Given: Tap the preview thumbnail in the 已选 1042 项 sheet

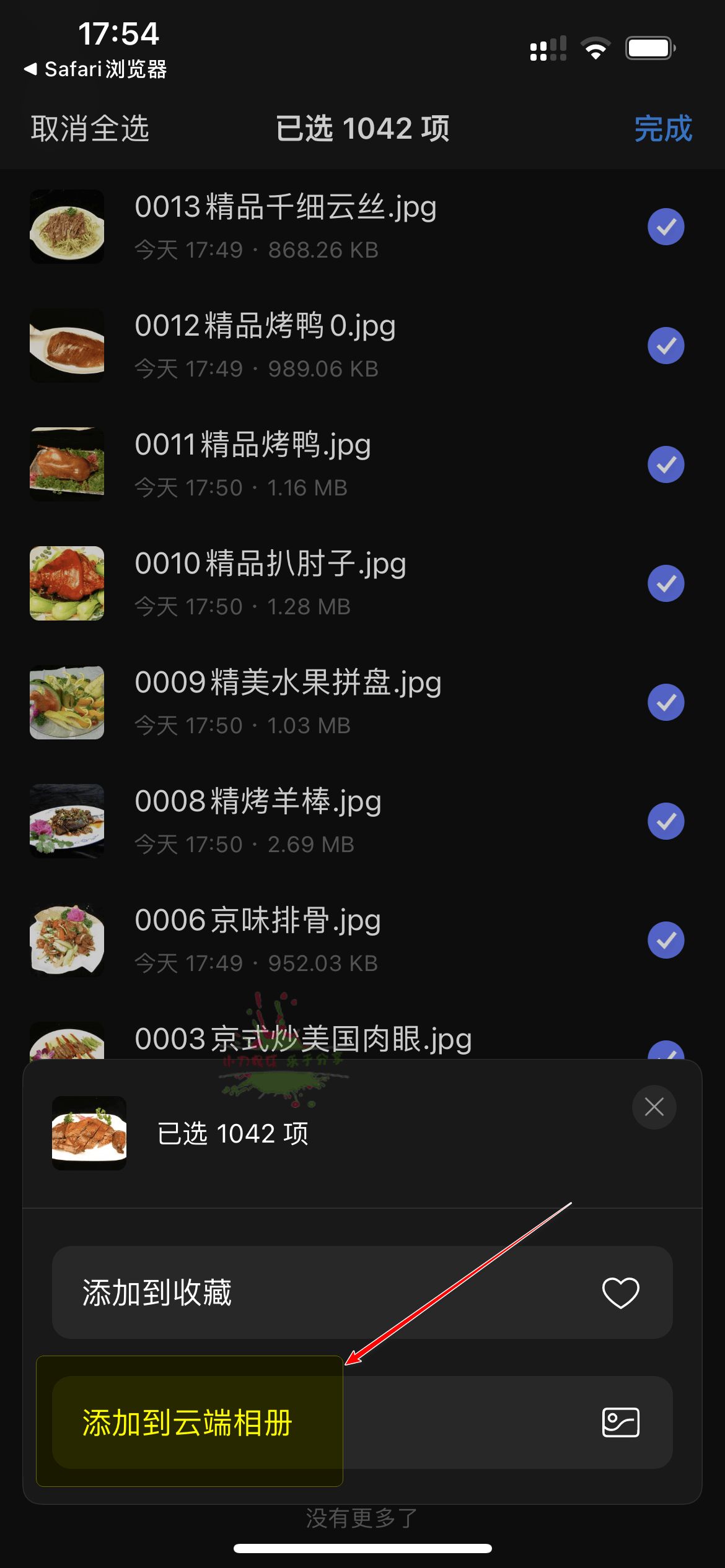Looking at the screenshot, I should pyautogui.click(x=89, y=1133).
